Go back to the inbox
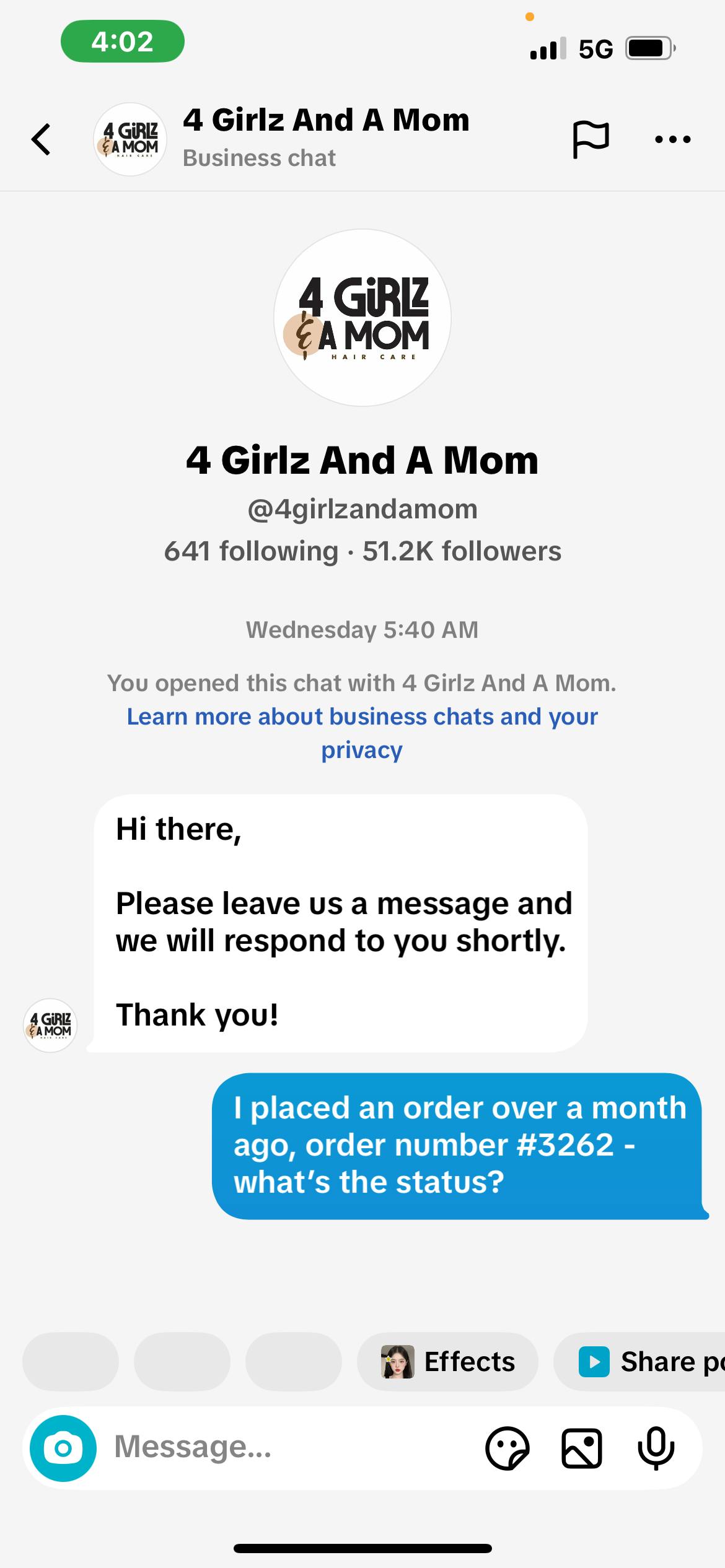 (x=41, y=139)
